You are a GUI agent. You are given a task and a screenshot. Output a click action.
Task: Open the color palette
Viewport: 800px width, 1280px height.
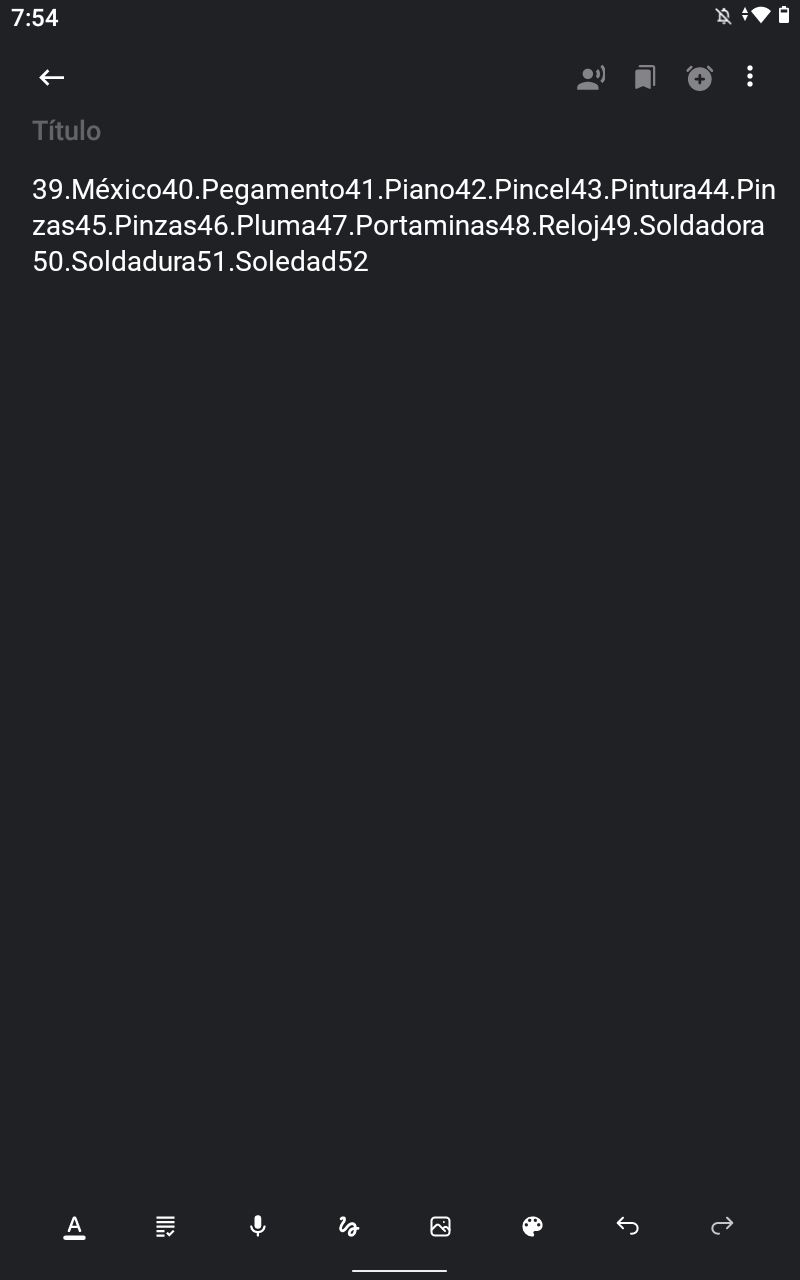point(533,1226)
